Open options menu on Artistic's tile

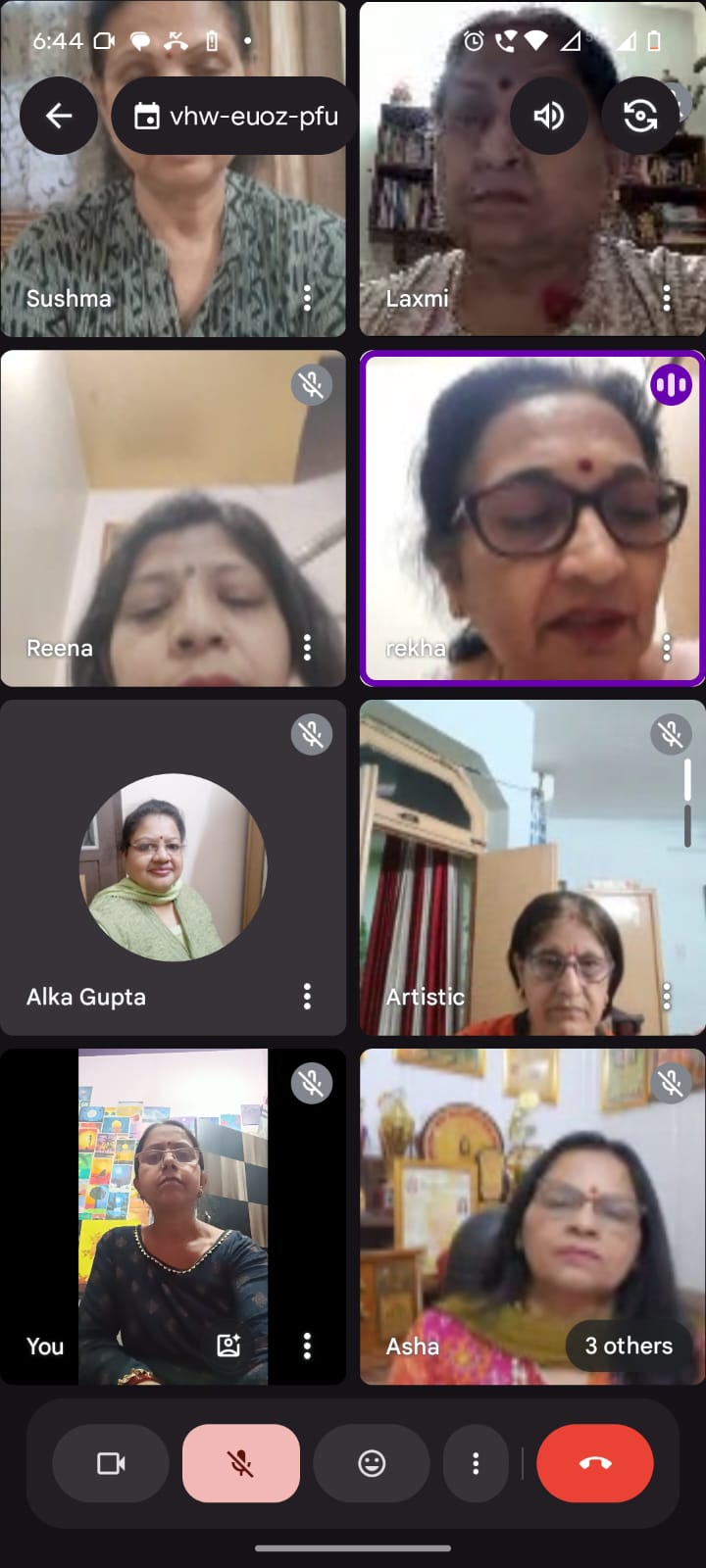pyautogui.click(x=667, y=997)
